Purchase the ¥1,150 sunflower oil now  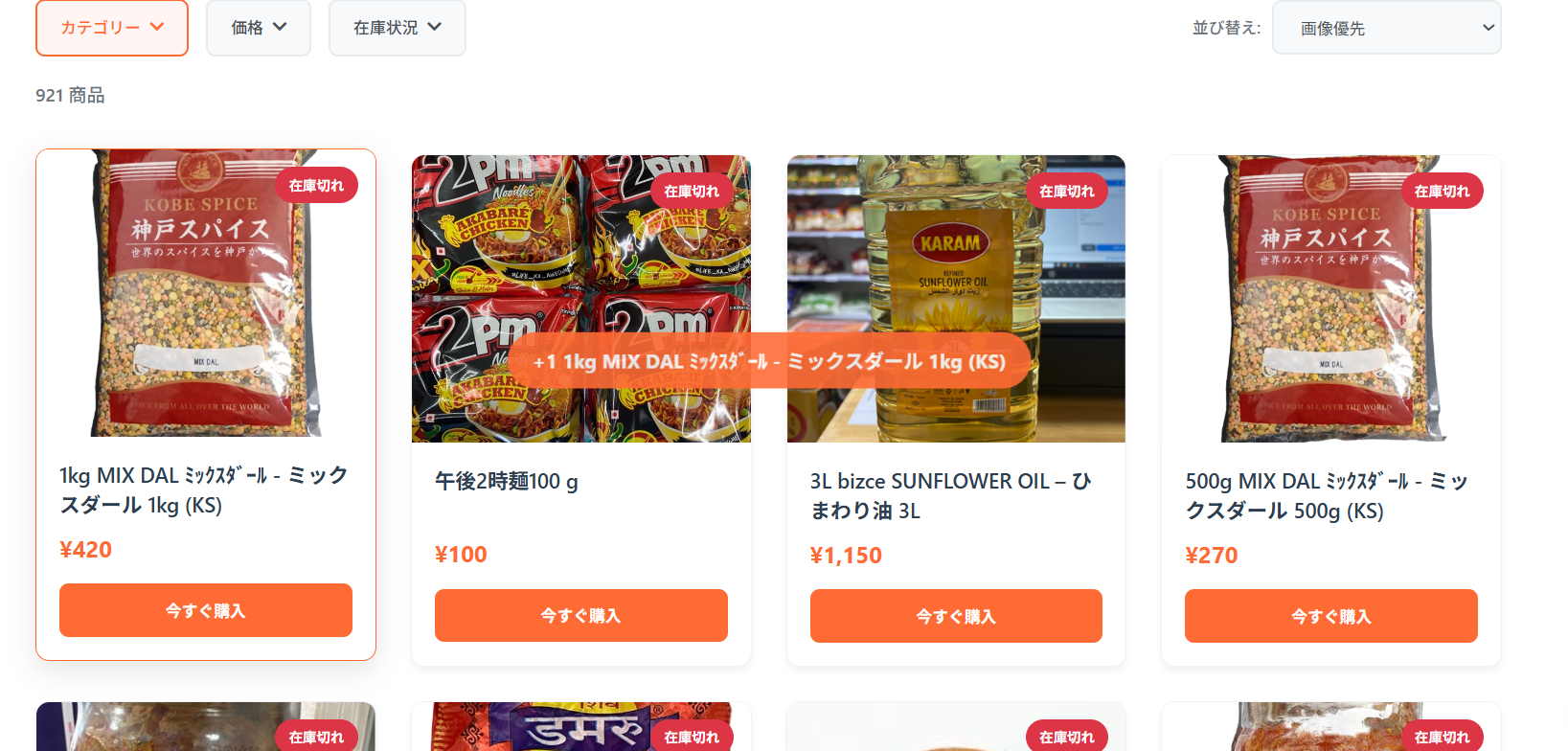point(955,616)
